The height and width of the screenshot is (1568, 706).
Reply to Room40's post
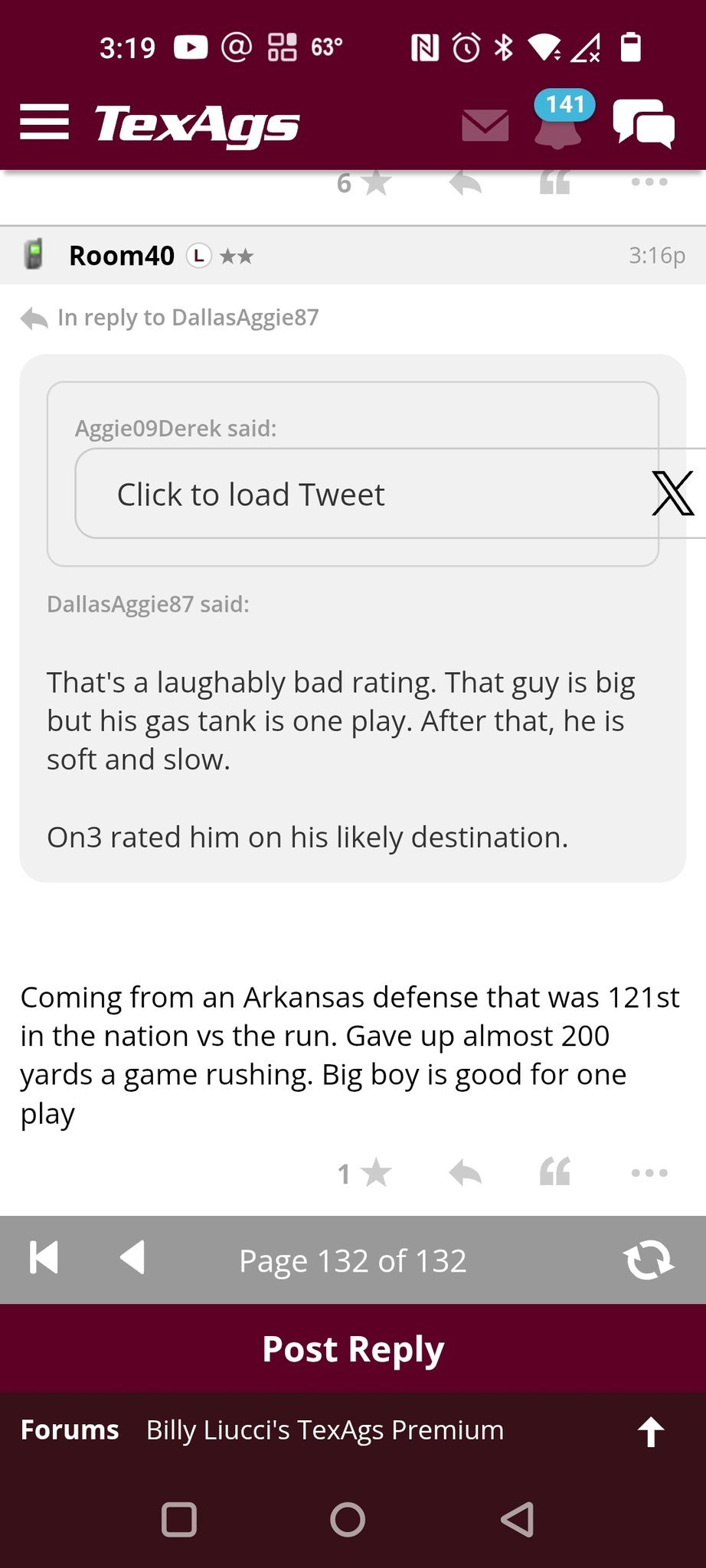pos(465,1173)
